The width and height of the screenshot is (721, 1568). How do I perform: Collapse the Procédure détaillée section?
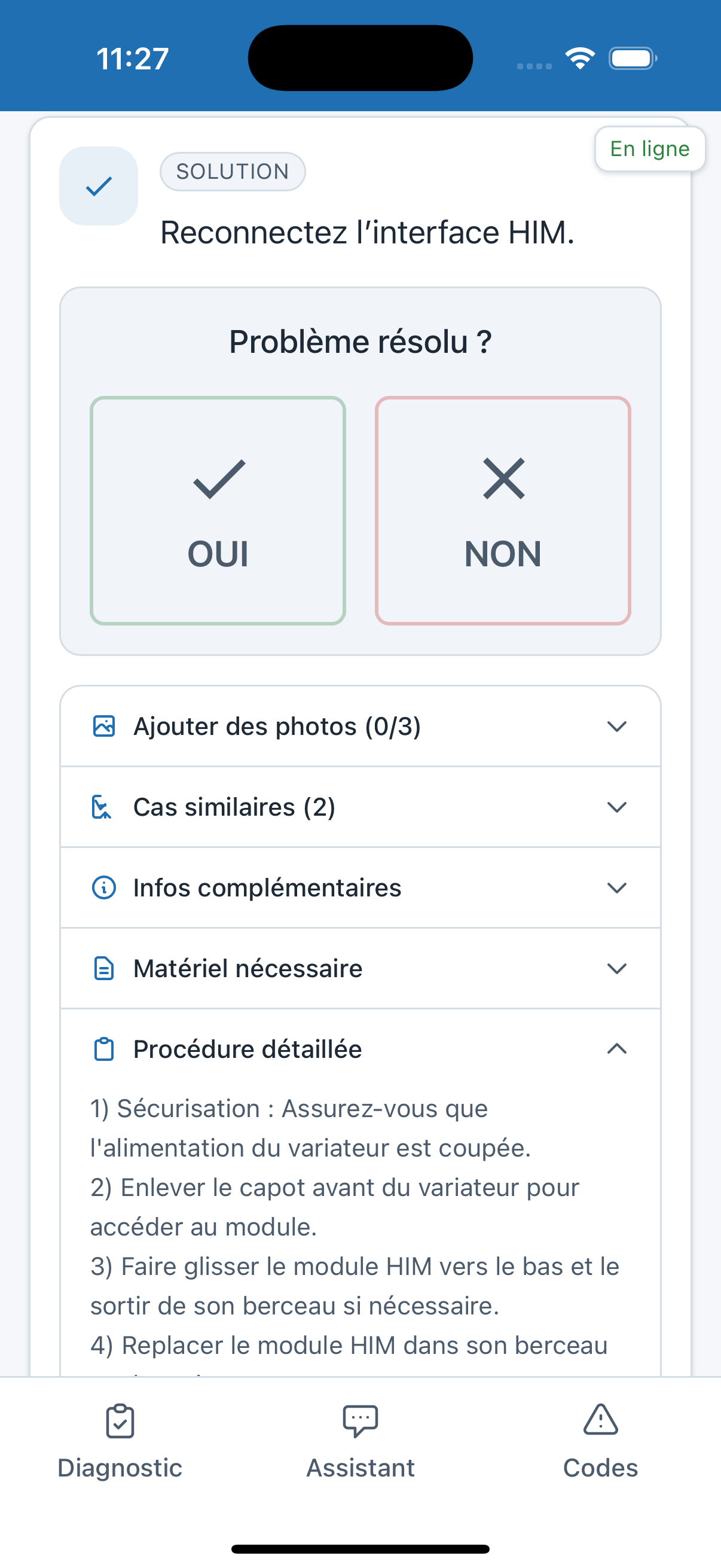(x=617, y=1049)
